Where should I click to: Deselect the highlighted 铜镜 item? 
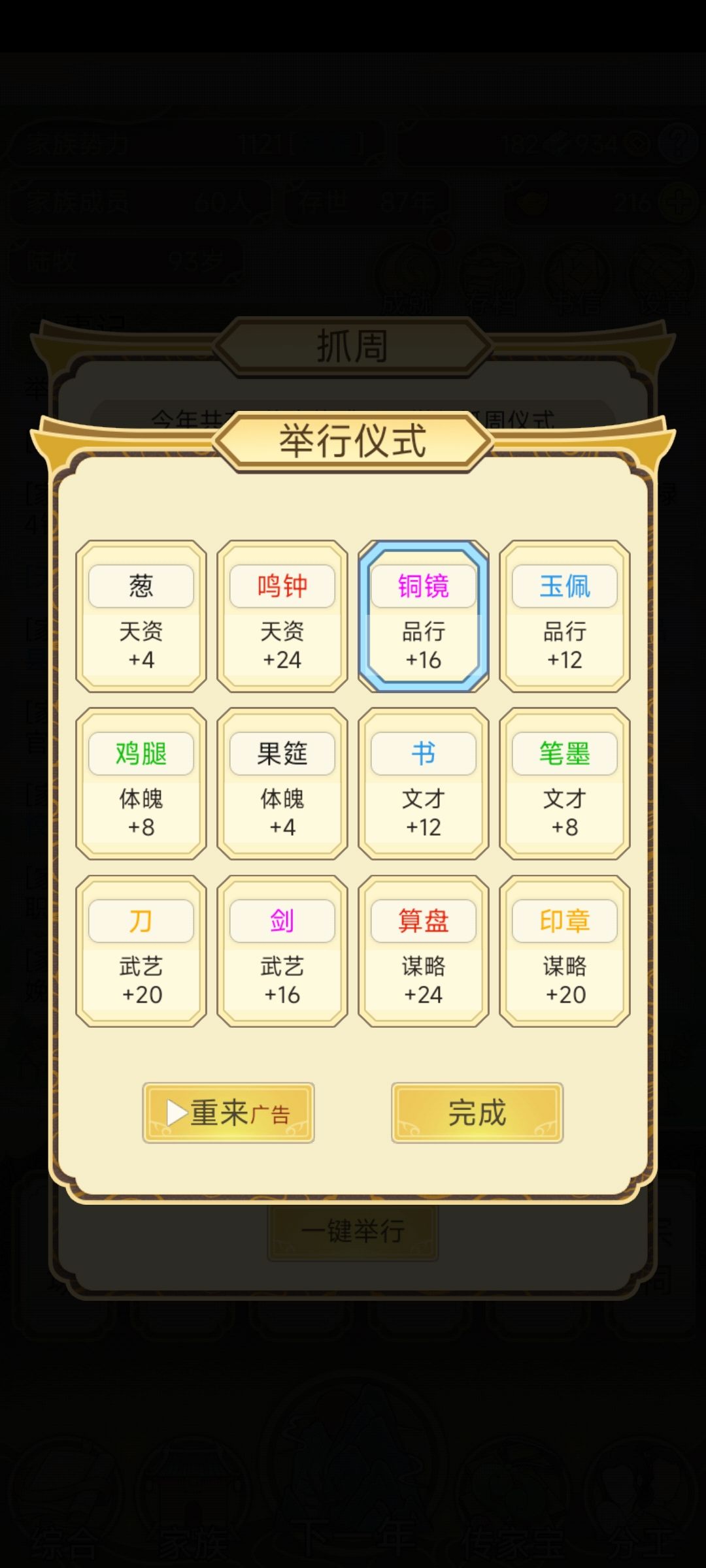423,614
